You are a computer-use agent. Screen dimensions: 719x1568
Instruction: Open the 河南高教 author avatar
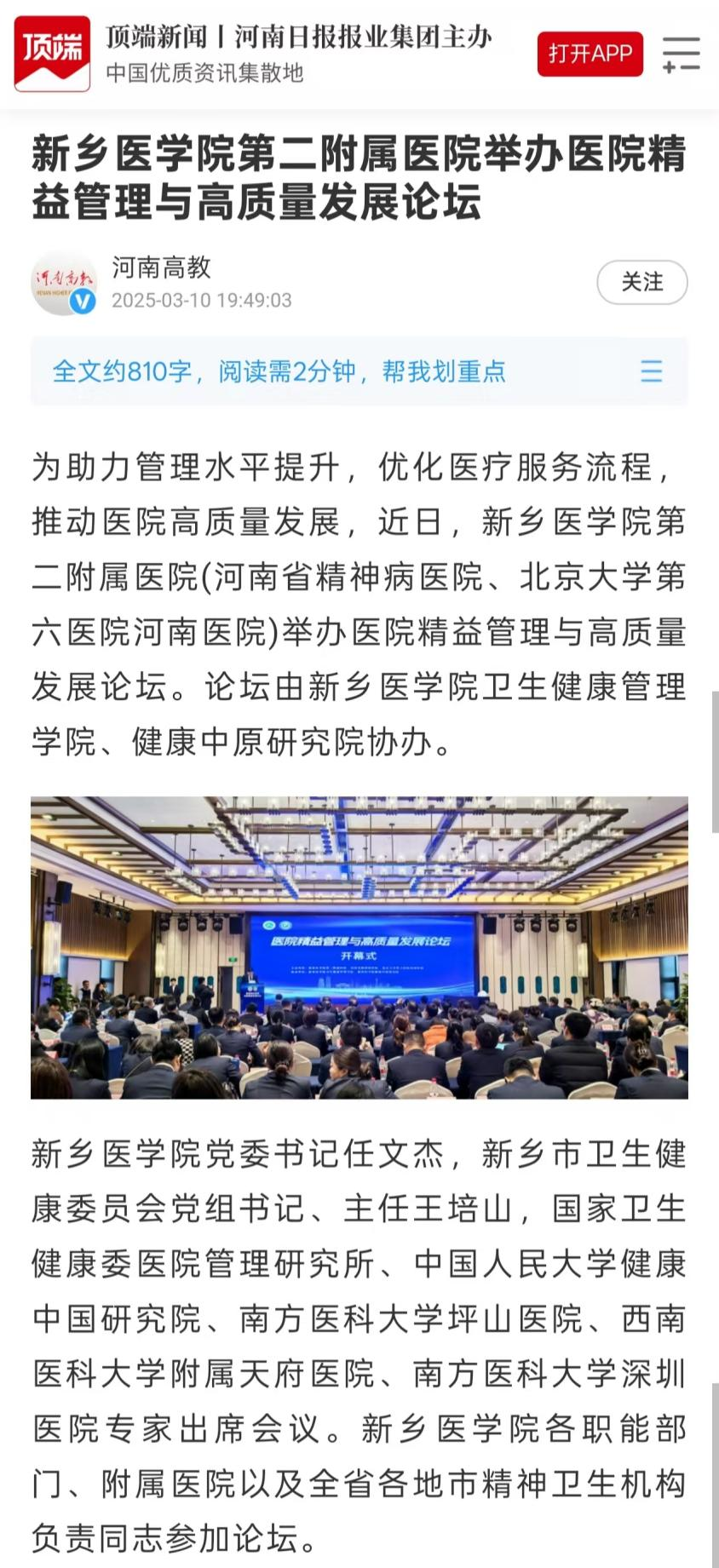(64, 283)
